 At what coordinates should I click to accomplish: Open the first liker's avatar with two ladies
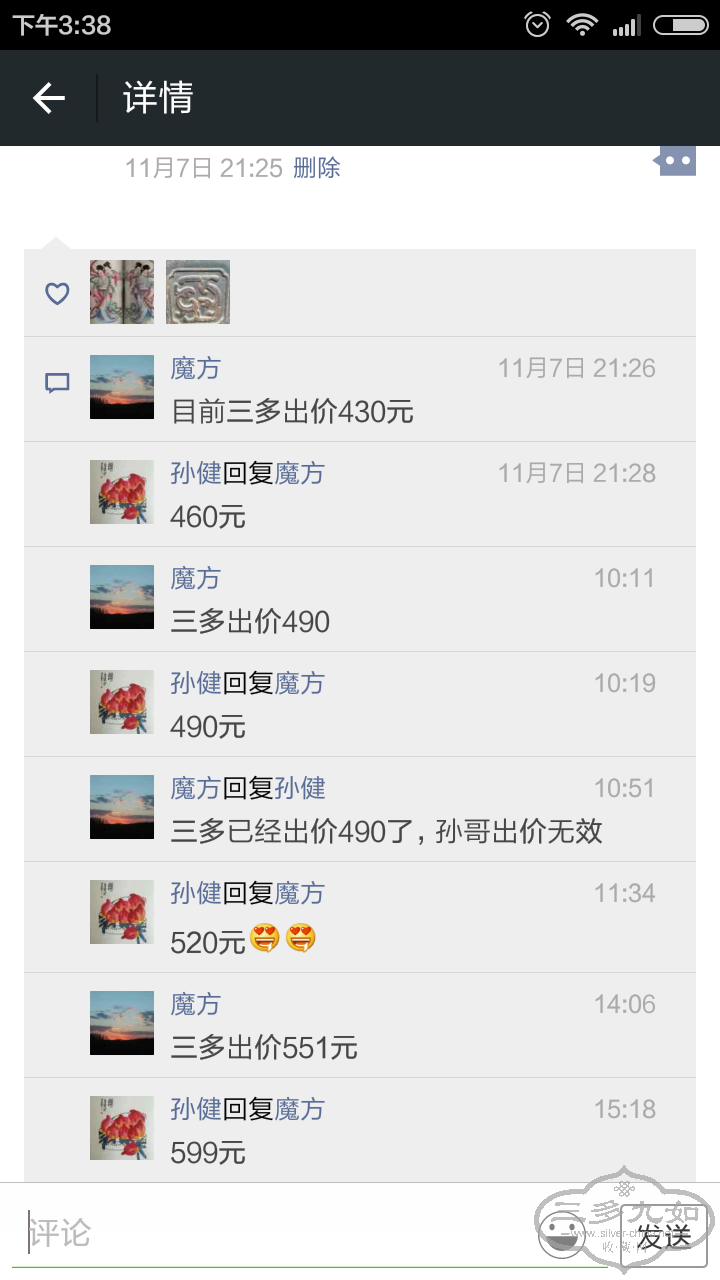pos(122,292)
